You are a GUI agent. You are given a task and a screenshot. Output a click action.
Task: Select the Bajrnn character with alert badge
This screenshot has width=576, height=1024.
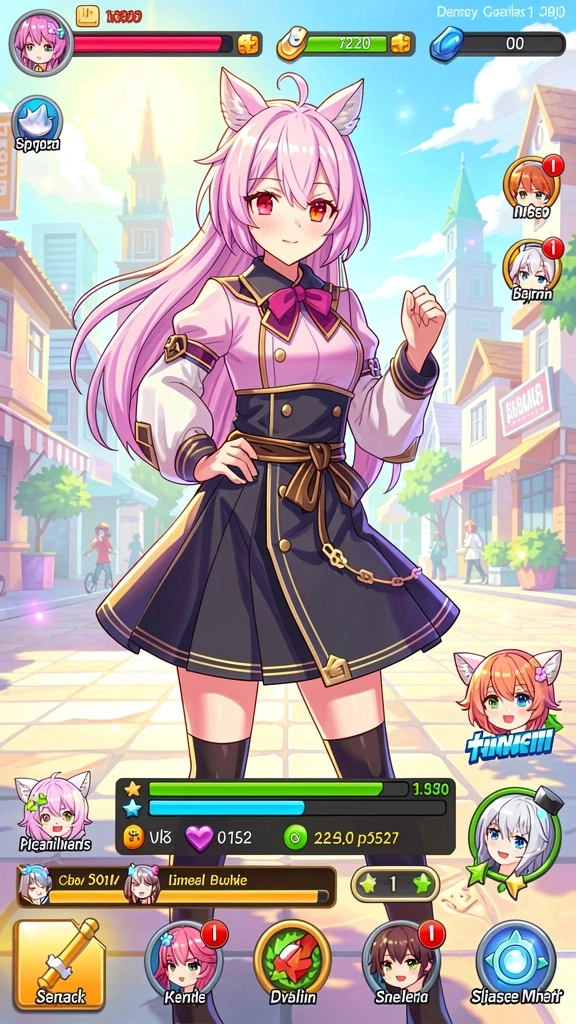coord(532,269)
